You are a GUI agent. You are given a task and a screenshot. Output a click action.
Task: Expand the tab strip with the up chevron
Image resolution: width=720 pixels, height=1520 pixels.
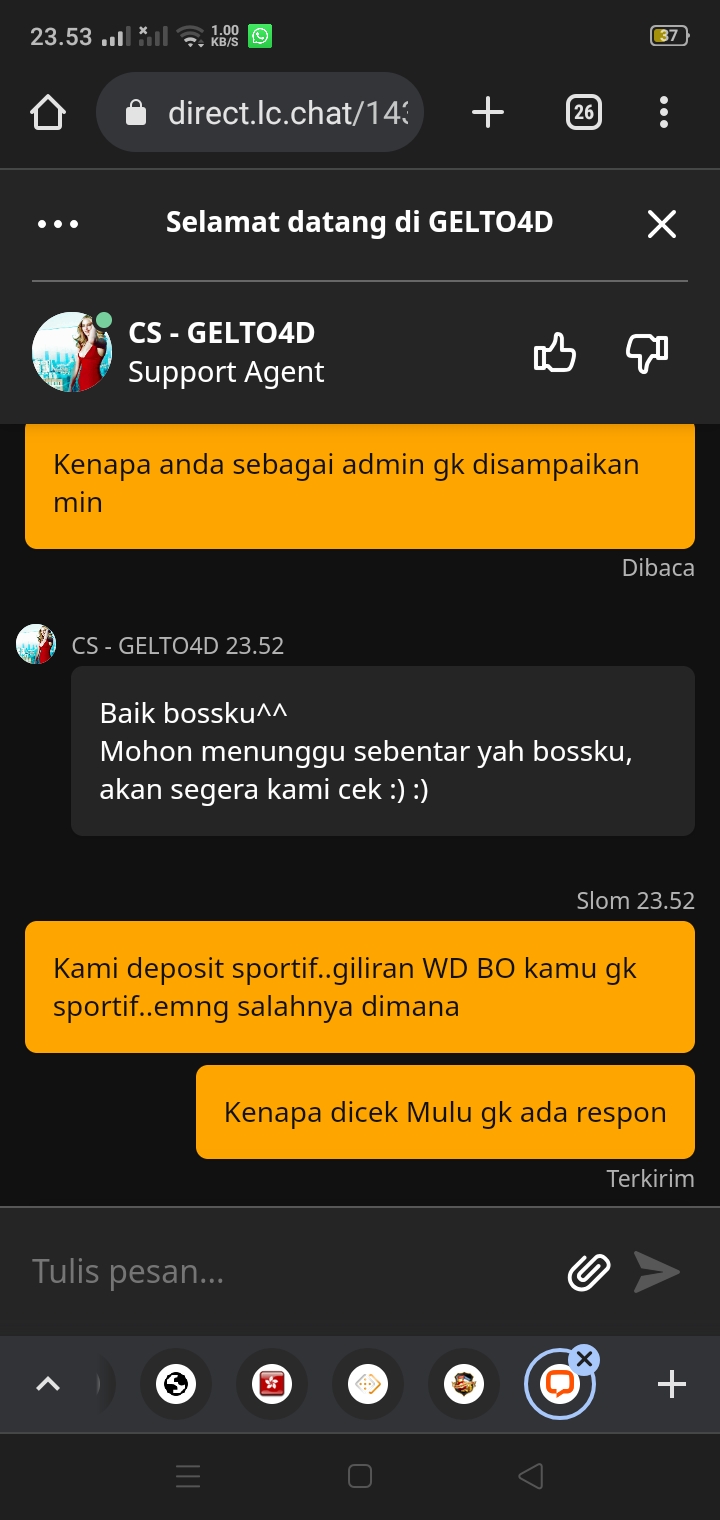coord(48,1385)
